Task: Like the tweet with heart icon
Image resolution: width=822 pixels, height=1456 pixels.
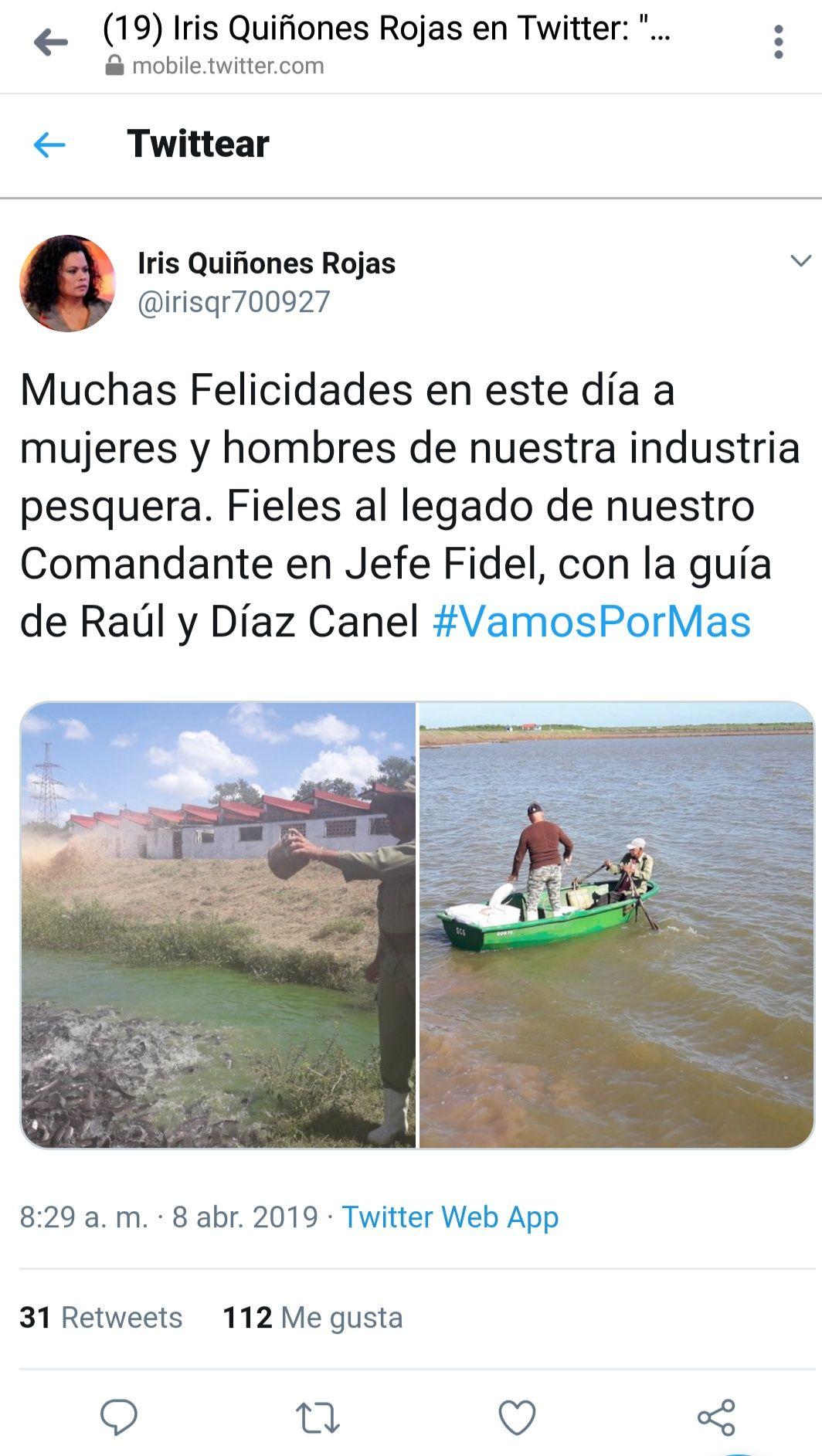Action: [517, 1417]
